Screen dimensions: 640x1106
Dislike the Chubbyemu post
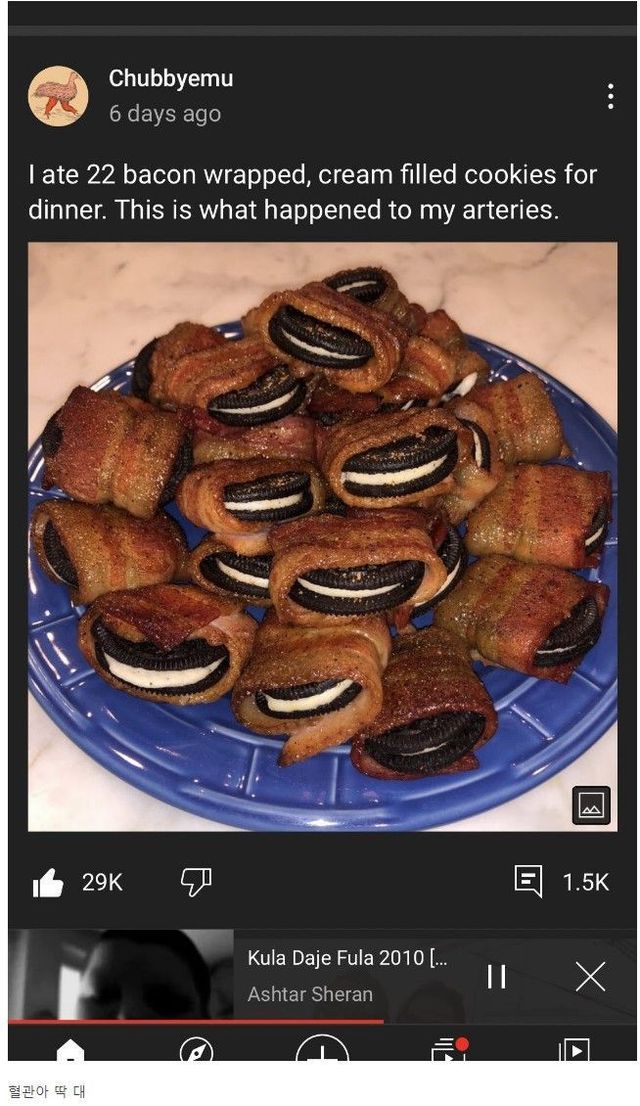tap(195, 881)
